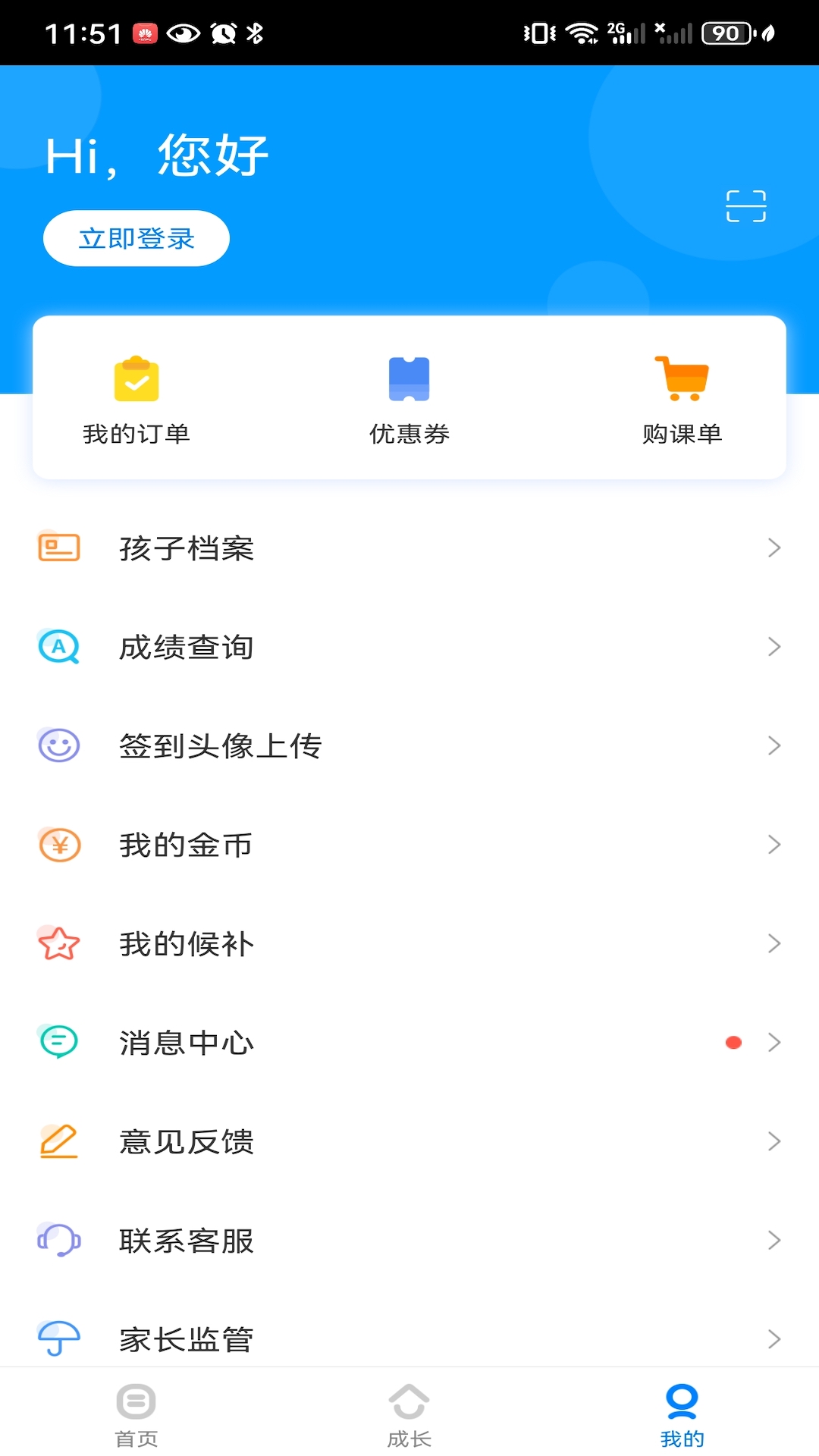Click the 孩子档案 card icon
The height and width of the screenshot is (1456, 819).
pos(58,548)
